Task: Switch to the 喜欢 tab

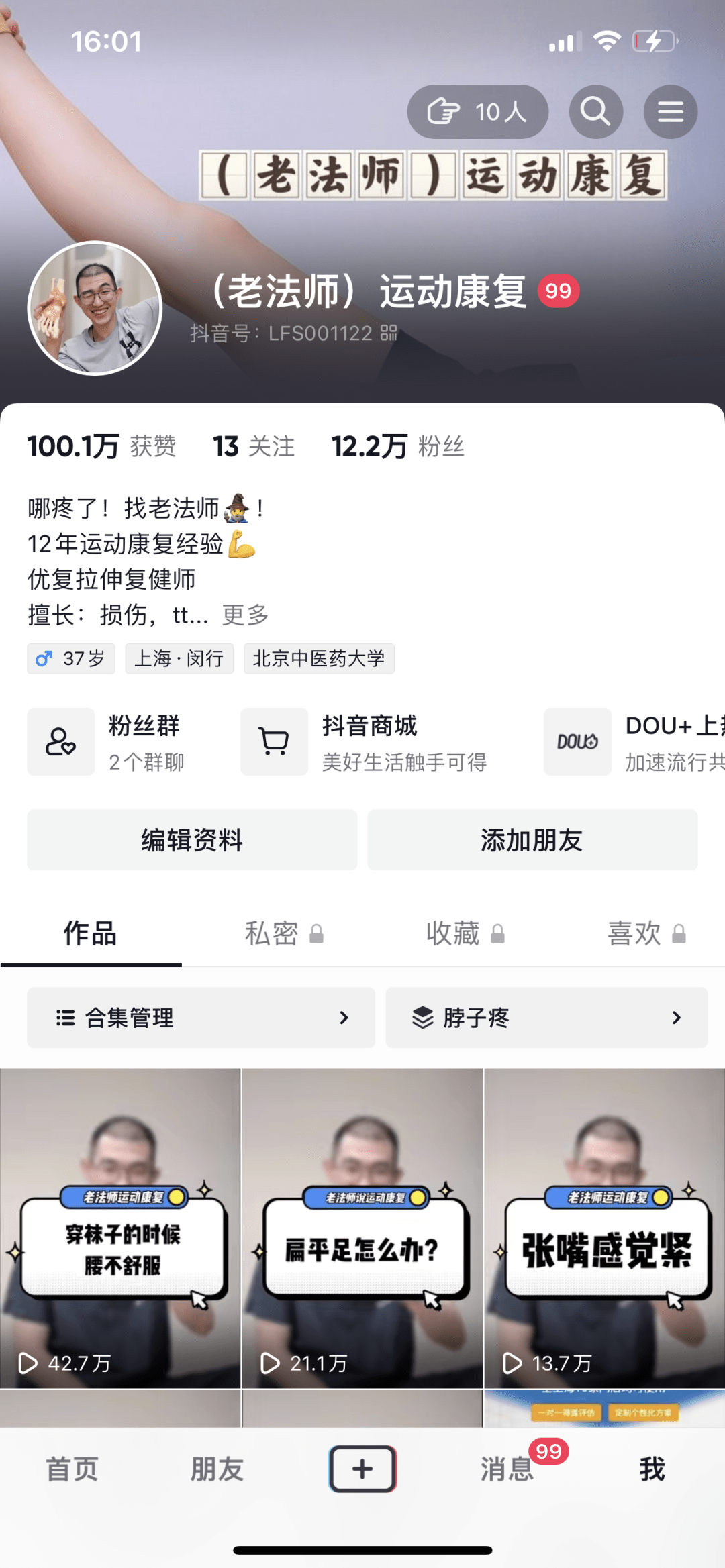Action: [645, 933]
